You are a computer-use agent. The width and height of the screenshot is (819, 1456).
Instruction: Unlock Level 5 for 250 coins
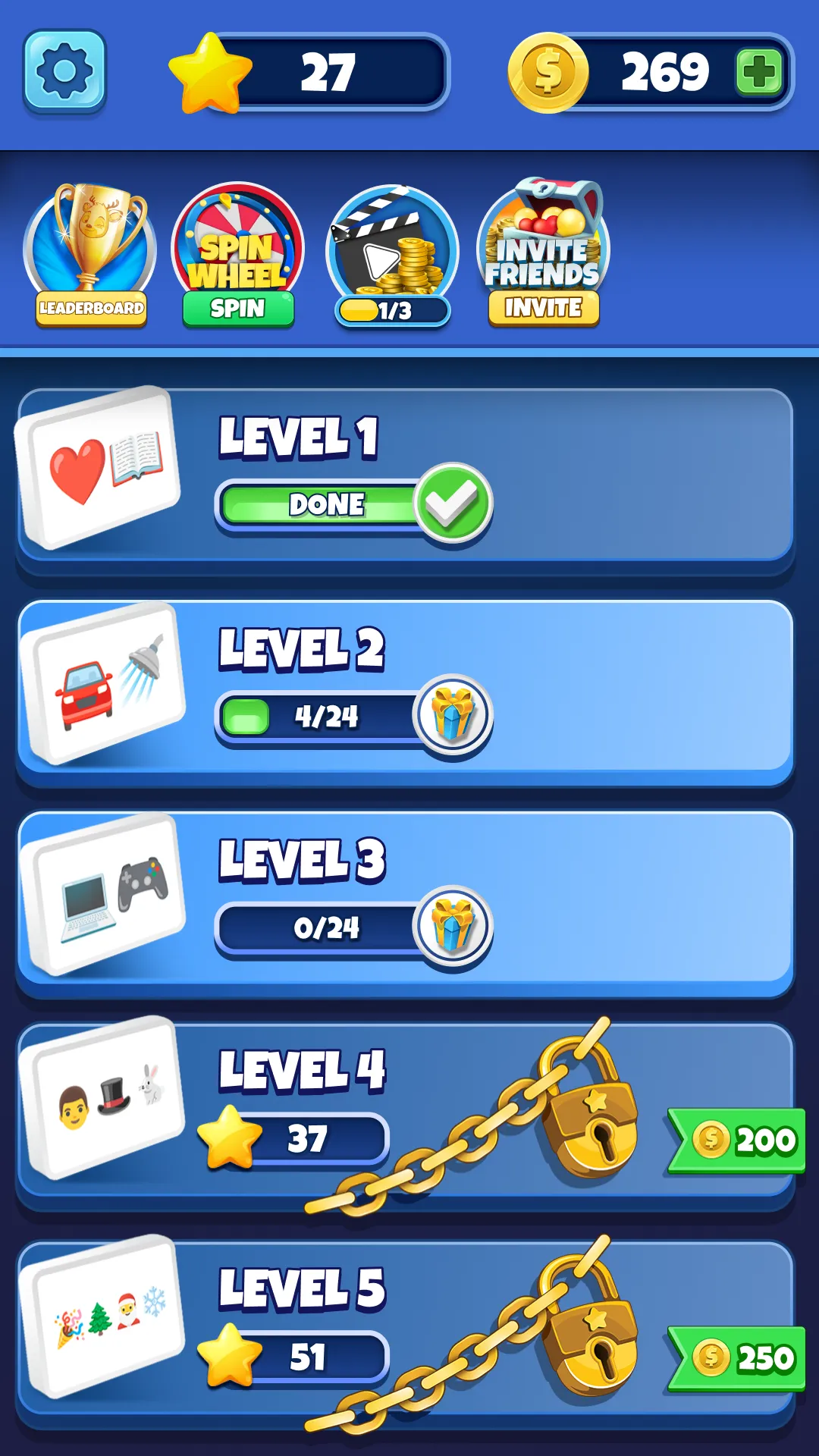click(x=736, y=1358)
